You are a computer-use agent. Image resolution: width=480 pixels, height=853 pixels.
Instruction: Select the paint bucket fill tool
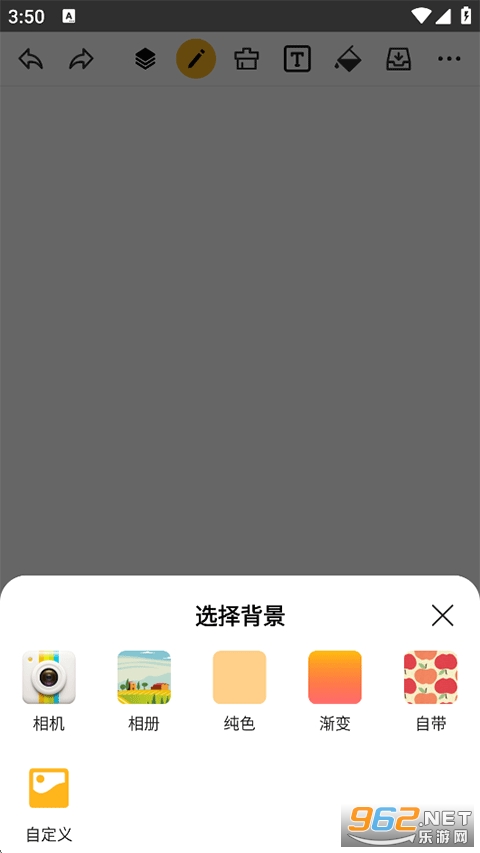click(348, 59)
